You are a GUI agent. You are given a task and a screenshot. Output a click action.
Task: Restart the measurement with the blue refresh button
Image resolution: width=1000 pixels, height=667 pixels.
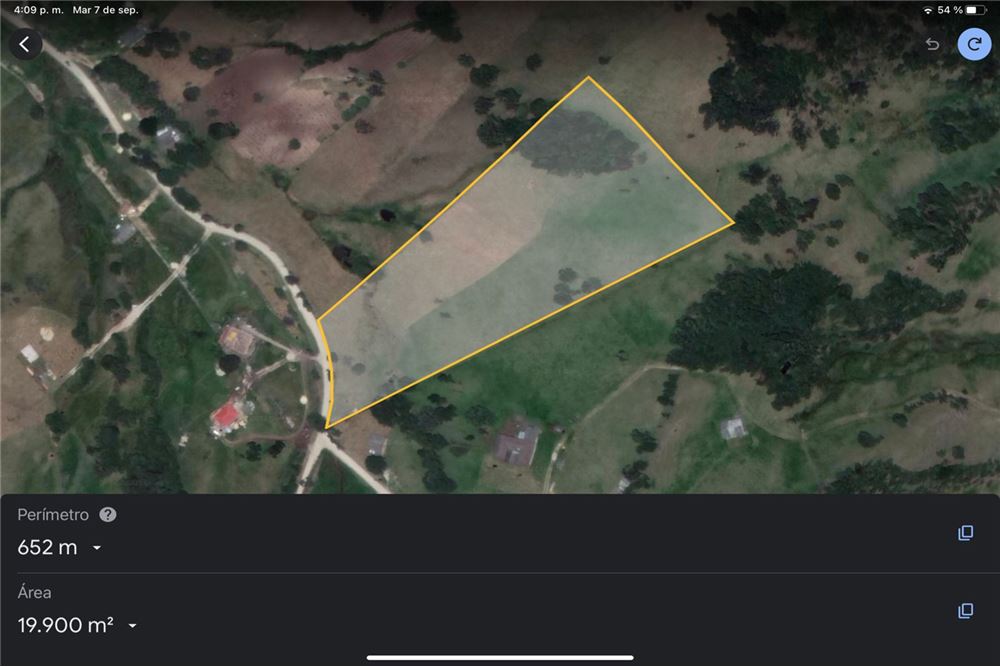point(974,45)
